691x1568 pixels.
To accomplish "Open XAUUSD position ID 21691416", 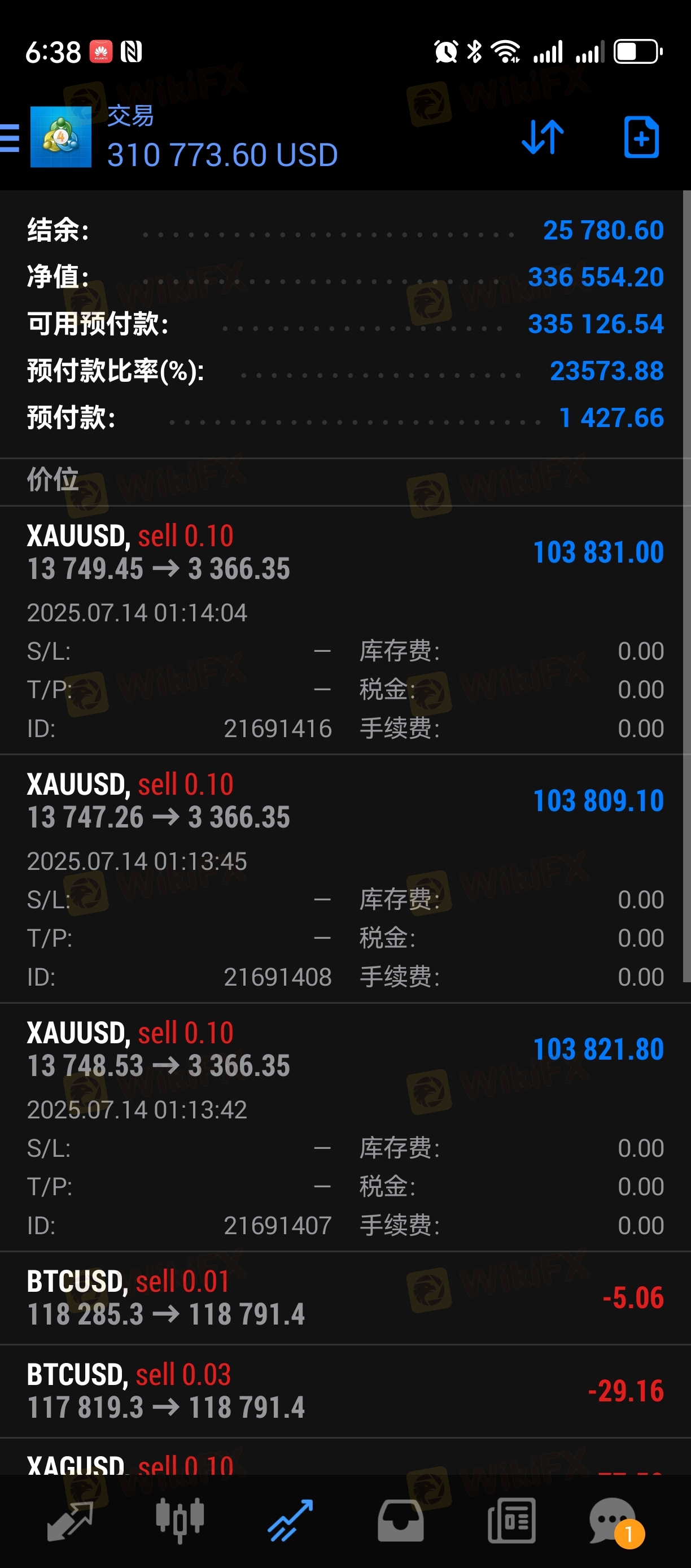I will (x=345, y=630).
